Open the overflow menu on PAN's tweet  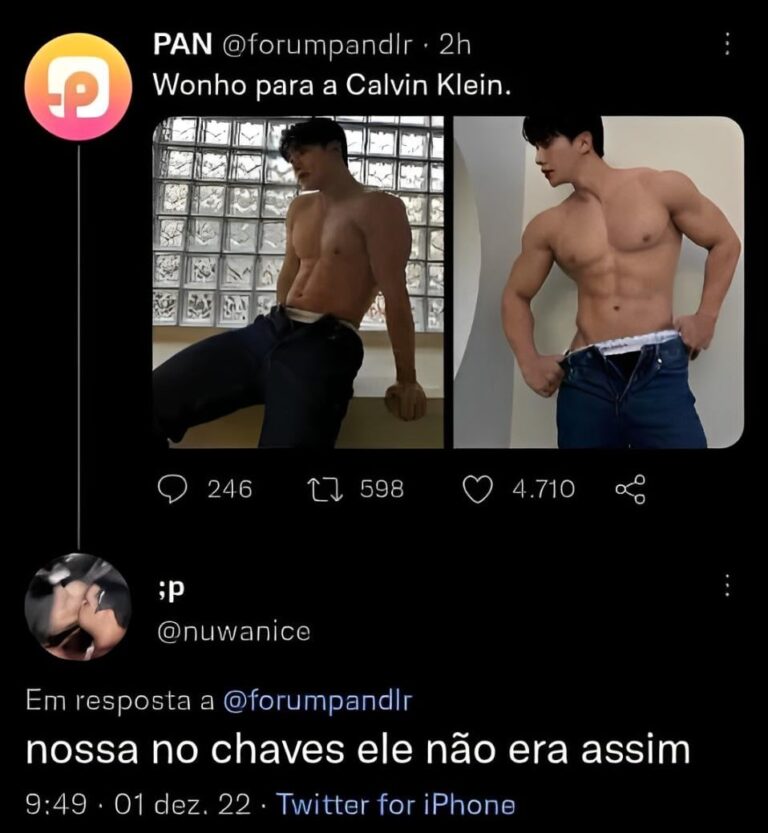coord(727,44)
